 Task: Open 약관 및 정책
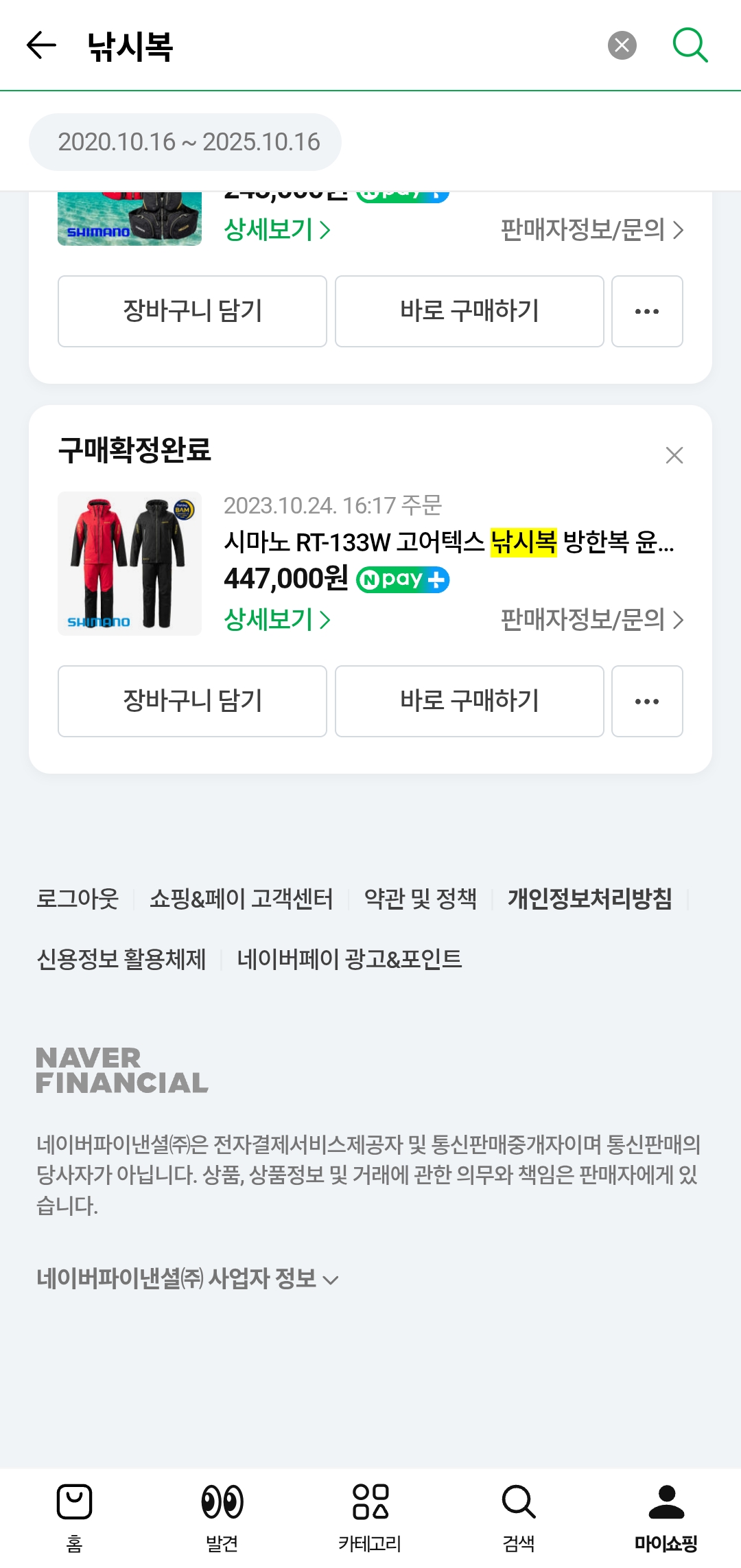(420, 899)
